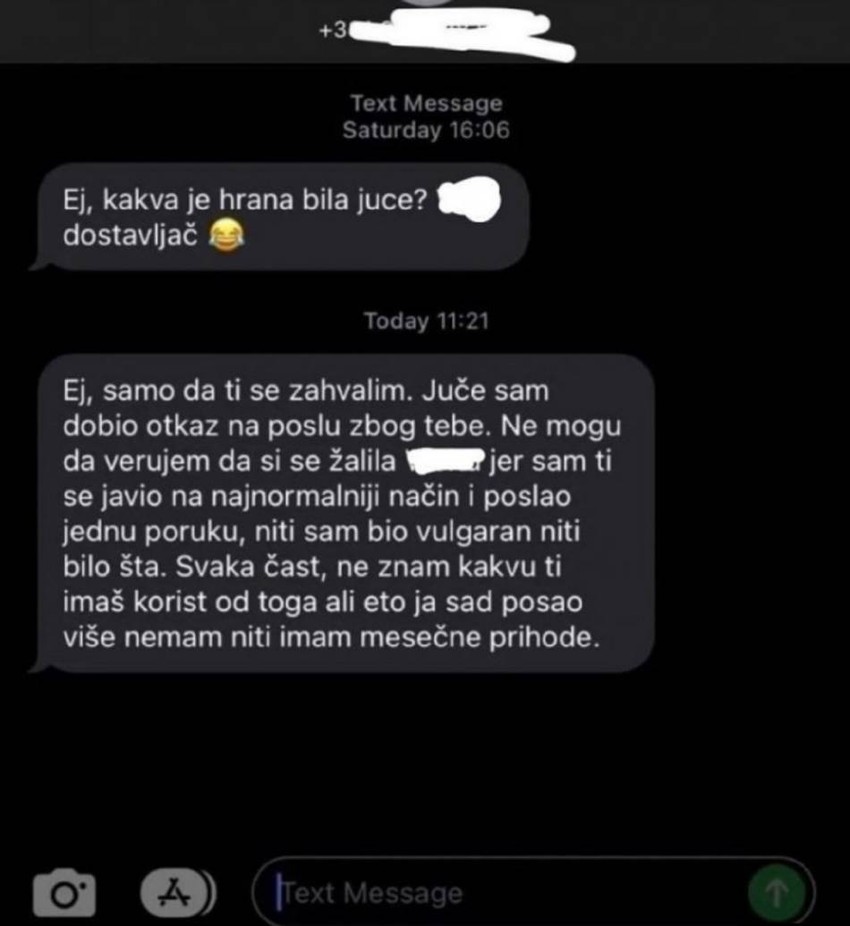Tap the 'Saturday 16:06' timestamp
This screenshot has height=926, width=850.
pos(425,129)
